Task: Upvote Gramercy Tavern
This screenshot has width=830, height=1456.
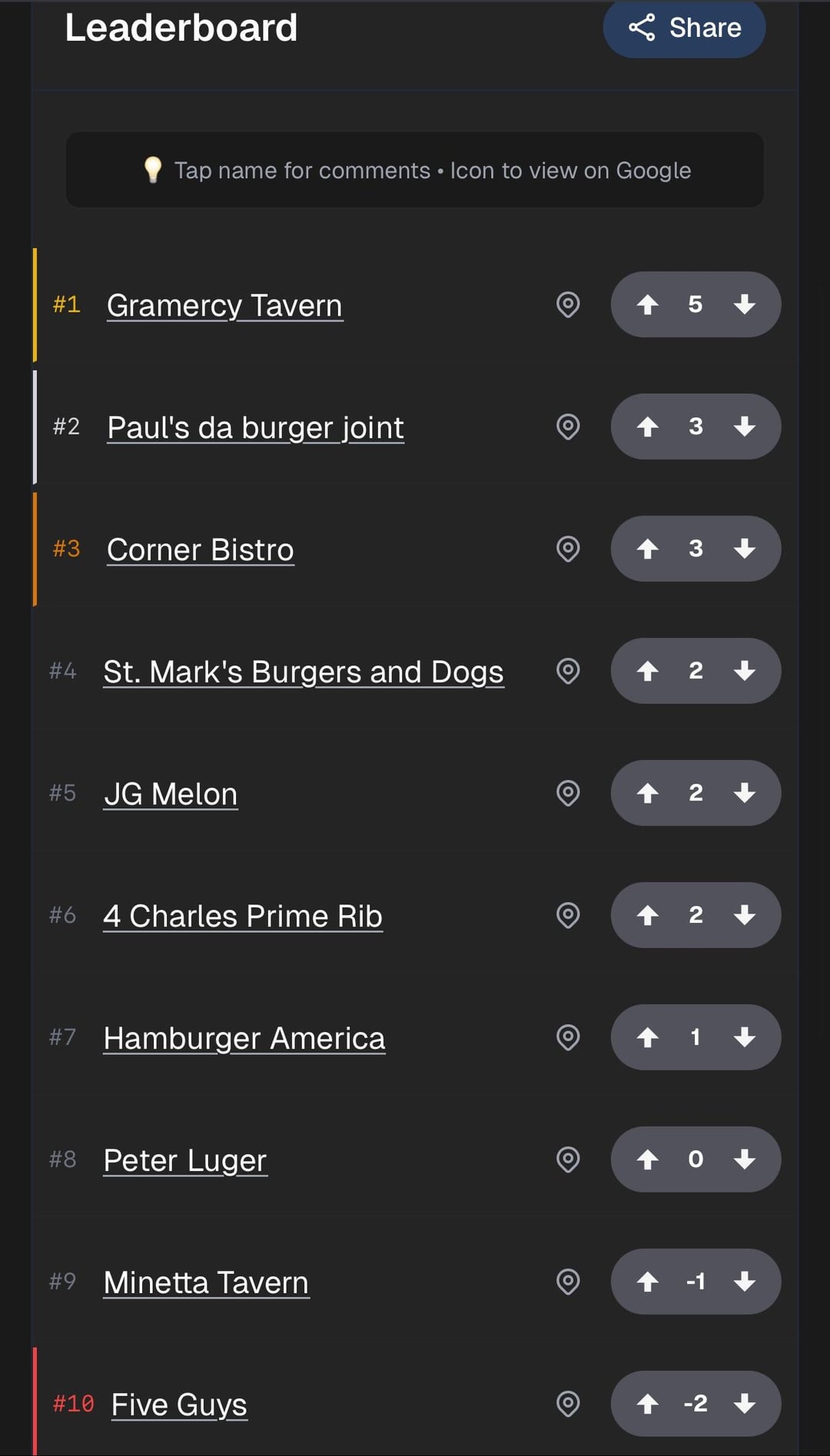Action: coord(648,305)
